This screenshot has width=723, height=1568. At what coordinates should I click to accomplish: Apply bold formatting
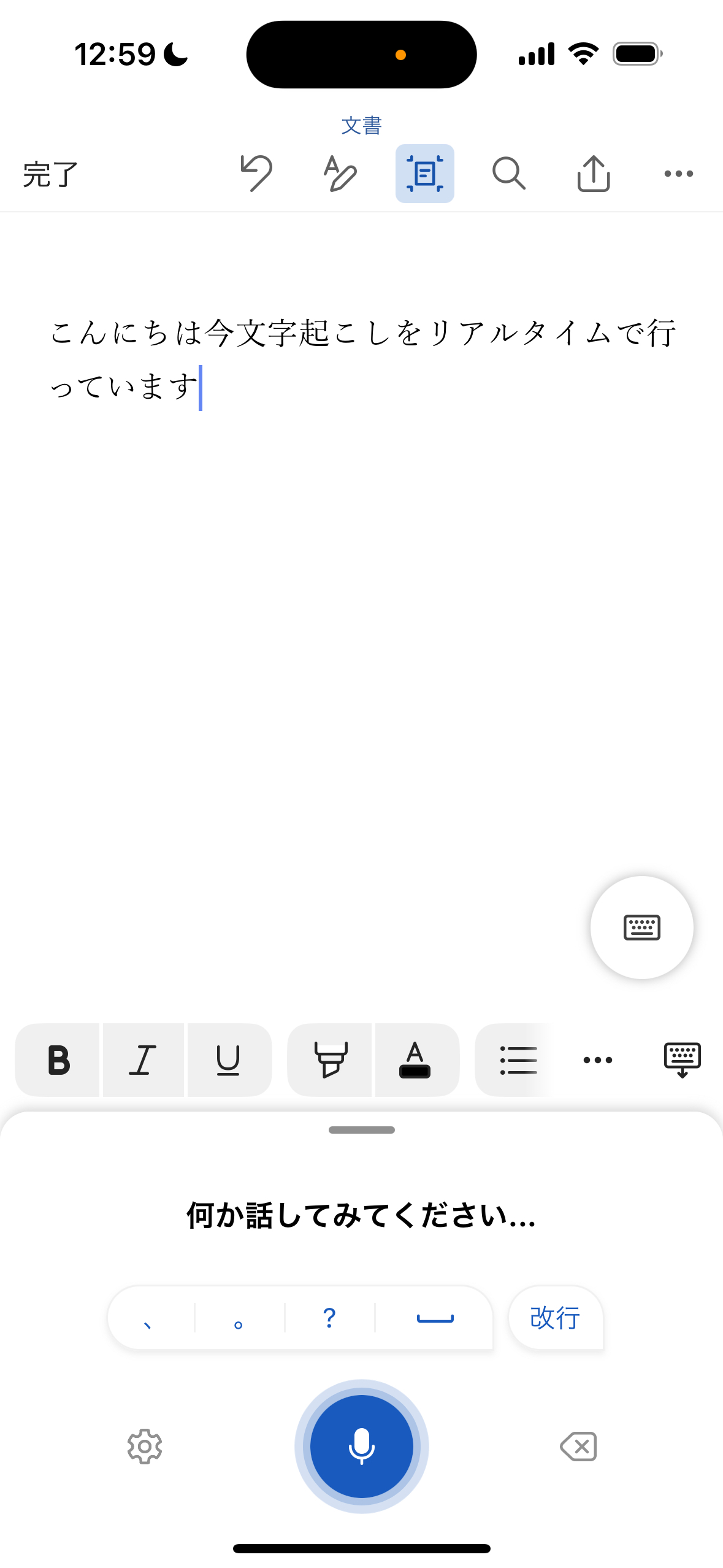pyautogui.click(x=59, y=1059)
